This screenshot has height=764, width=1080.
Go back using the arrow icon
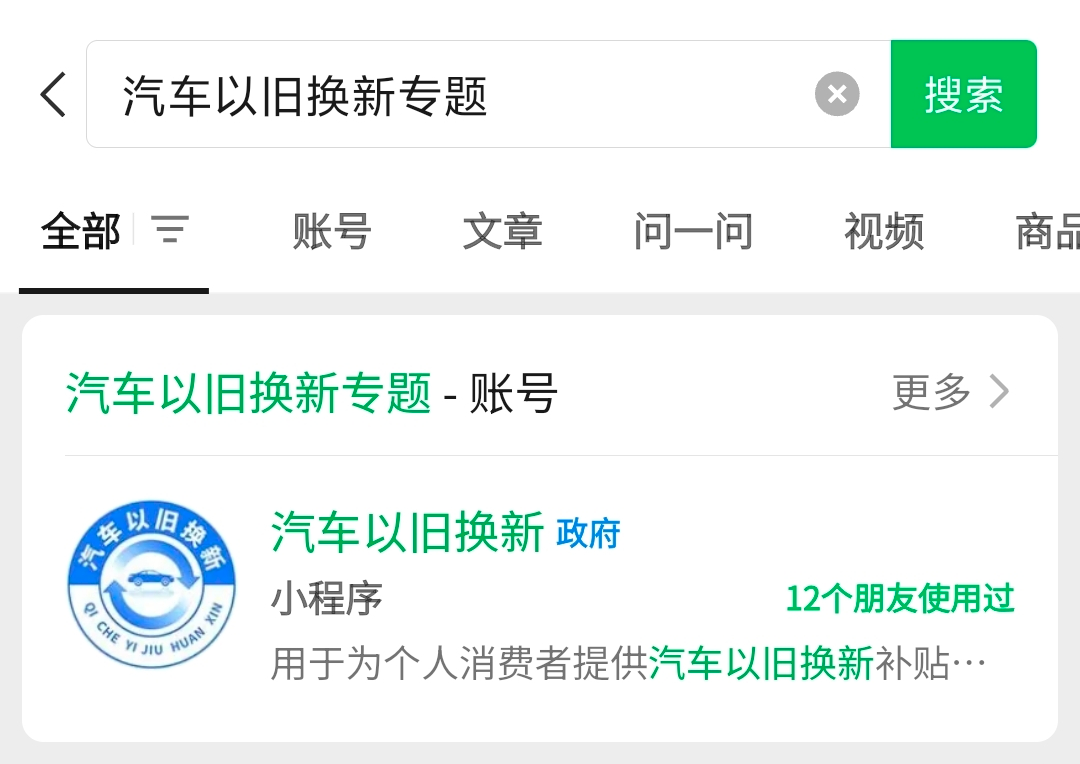point(54,95)
